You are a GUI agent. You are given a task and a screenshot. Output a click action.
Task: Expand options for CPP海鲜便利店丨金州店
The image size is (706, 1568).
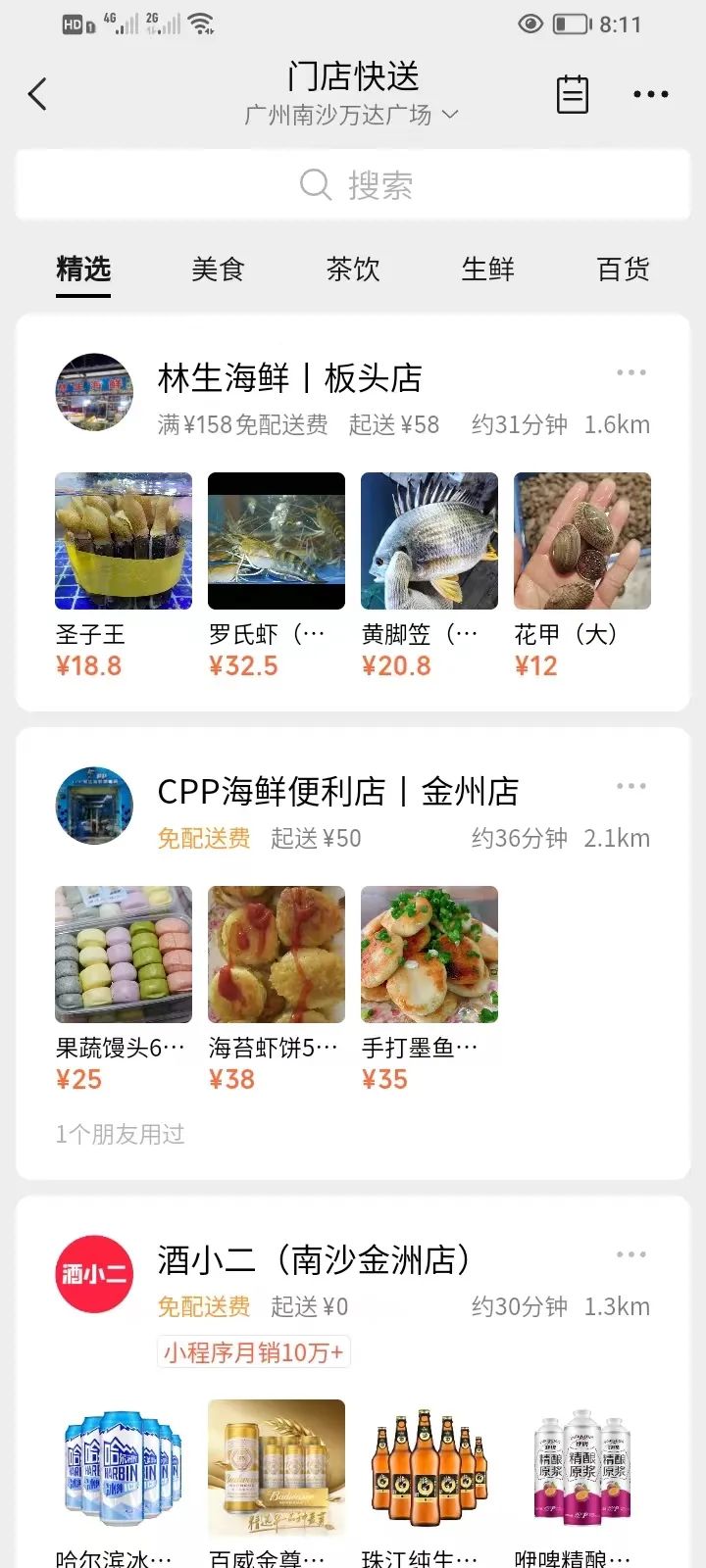(x=630, y=786)
